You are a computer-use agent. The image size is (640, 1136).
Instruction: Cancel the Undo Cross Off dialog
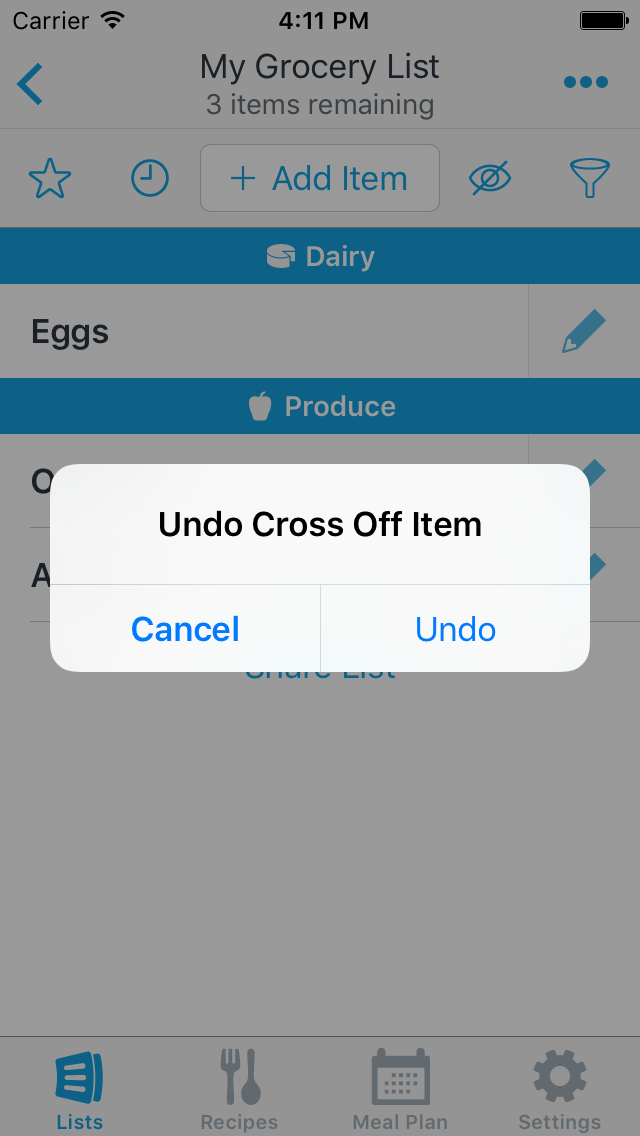click(x=185, y=629)
